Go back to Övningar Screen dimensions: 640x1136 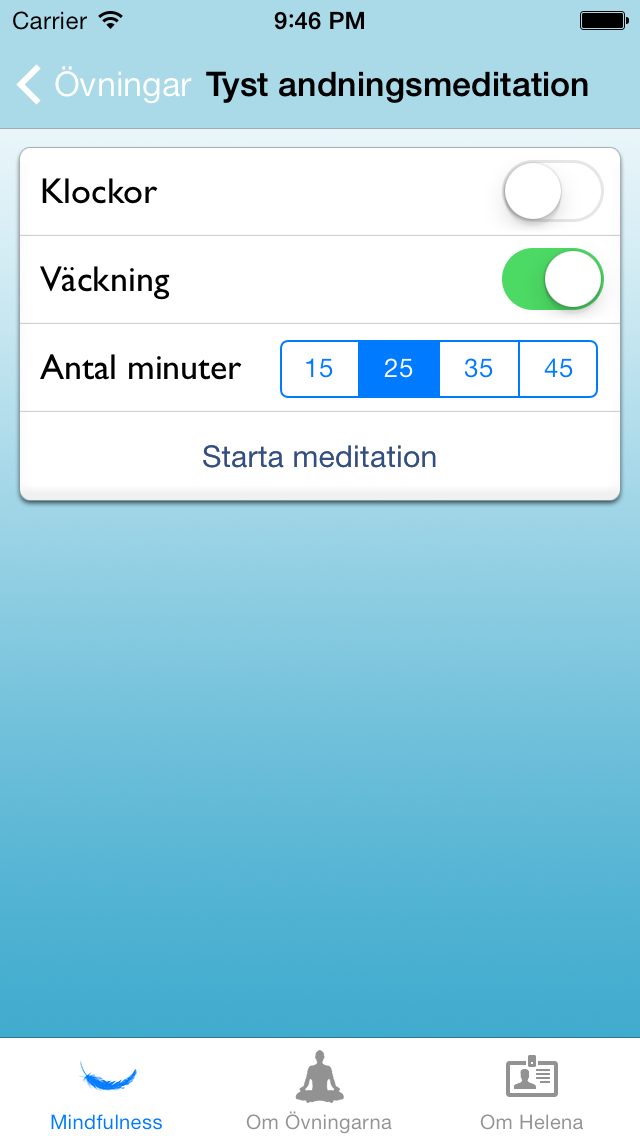point(104,84)
